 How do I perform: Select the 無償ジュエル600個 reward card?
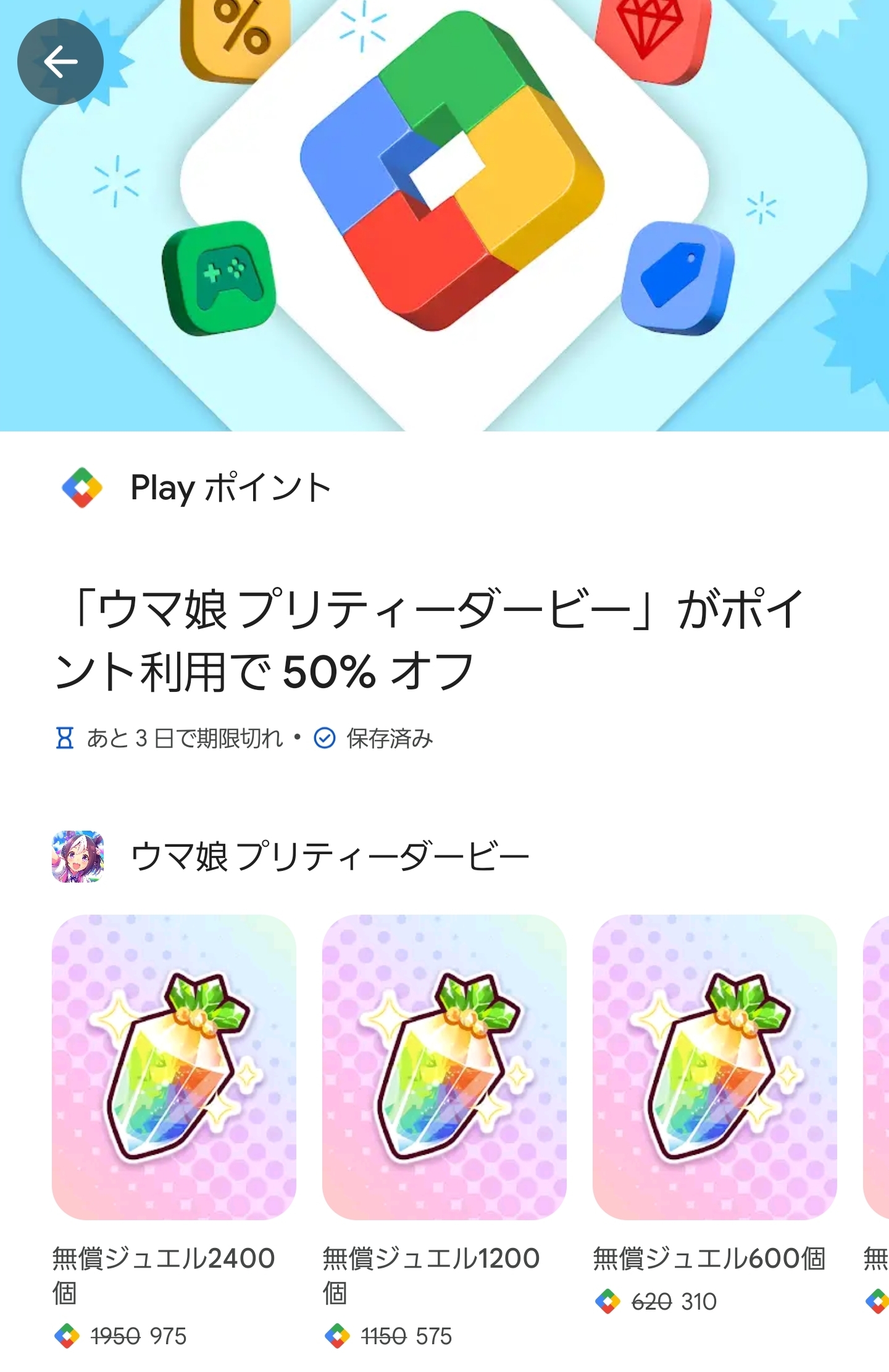(714, 1066)
